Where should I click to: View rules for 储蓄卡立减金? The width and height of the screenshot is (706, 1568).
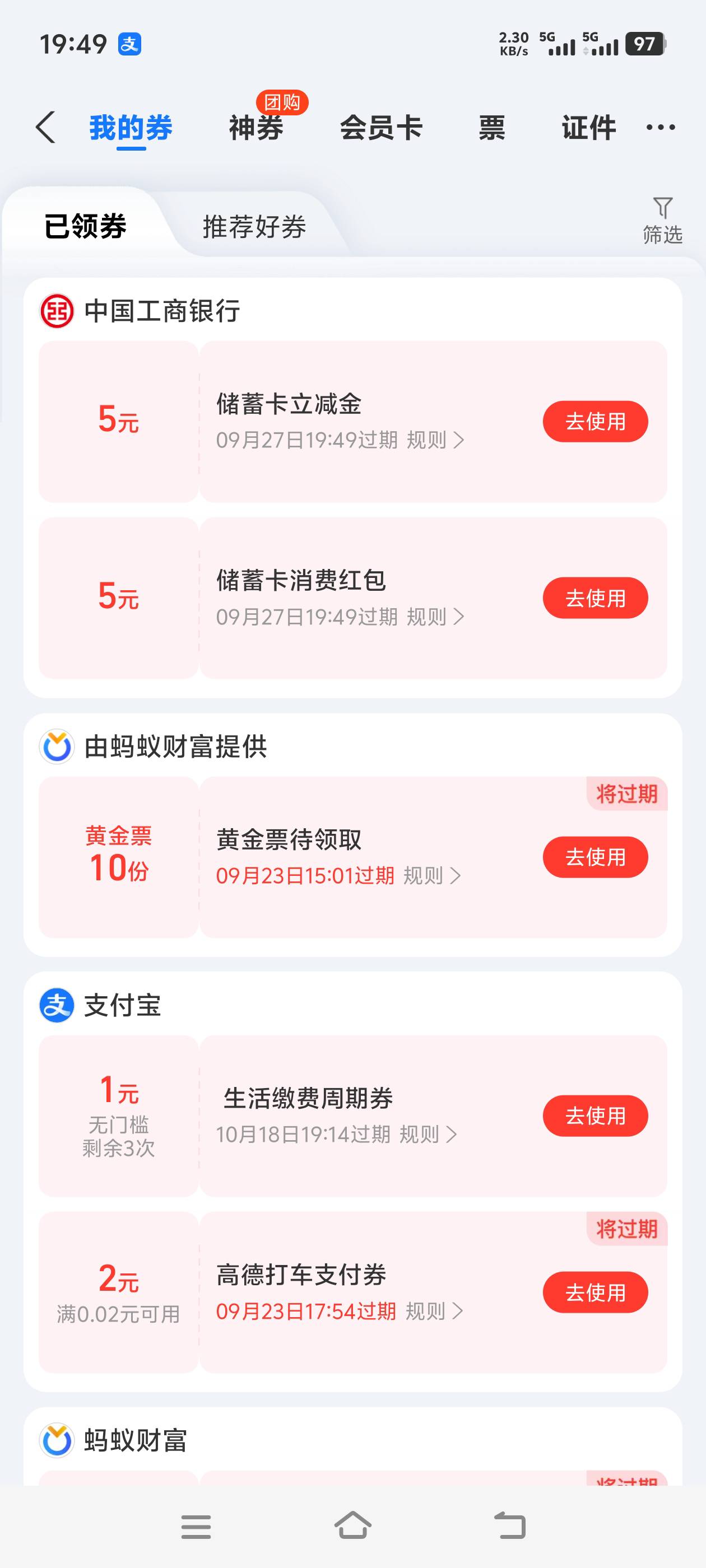point(435,440)
